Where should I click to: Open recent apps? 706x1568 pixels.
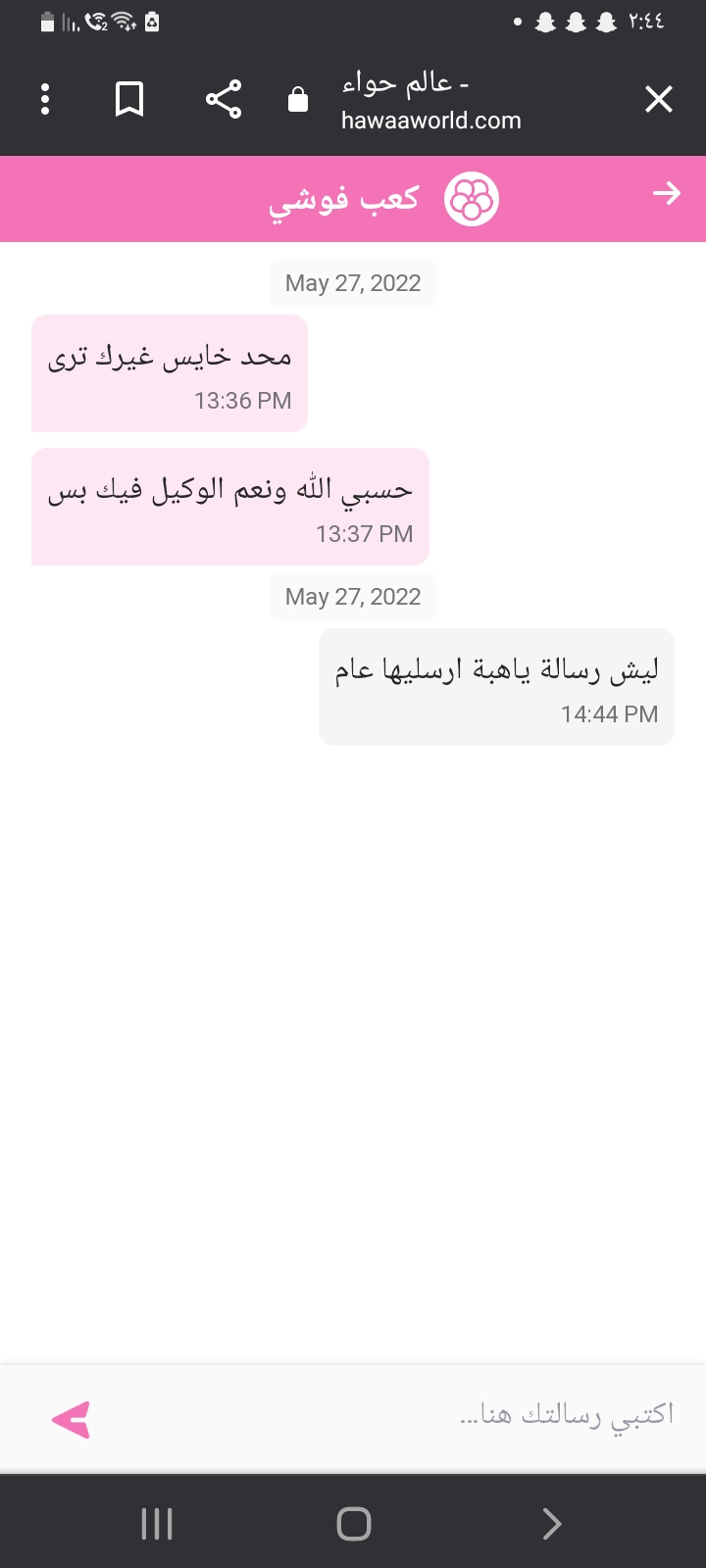157,1524
